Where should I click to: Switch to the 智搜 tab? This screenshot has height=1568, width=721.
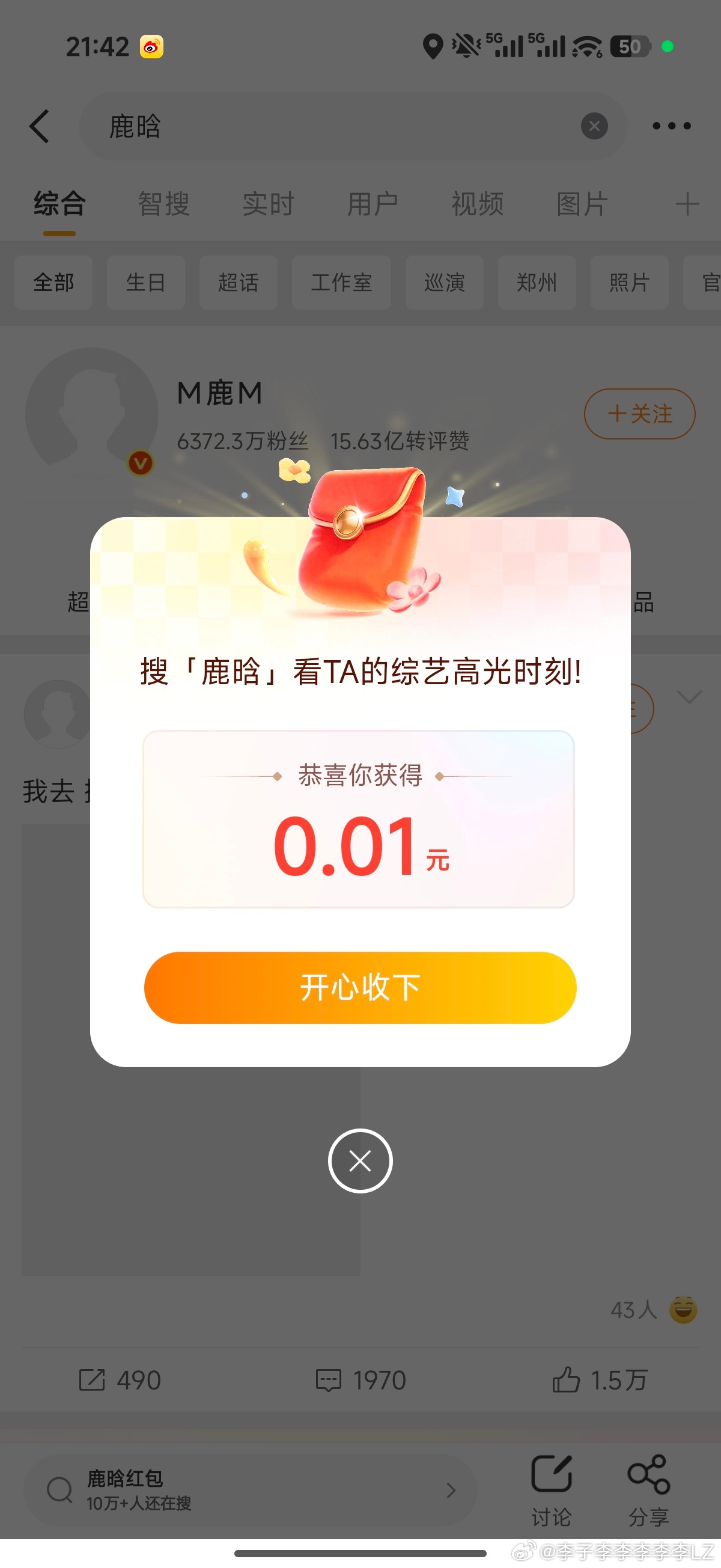point(163,204)
